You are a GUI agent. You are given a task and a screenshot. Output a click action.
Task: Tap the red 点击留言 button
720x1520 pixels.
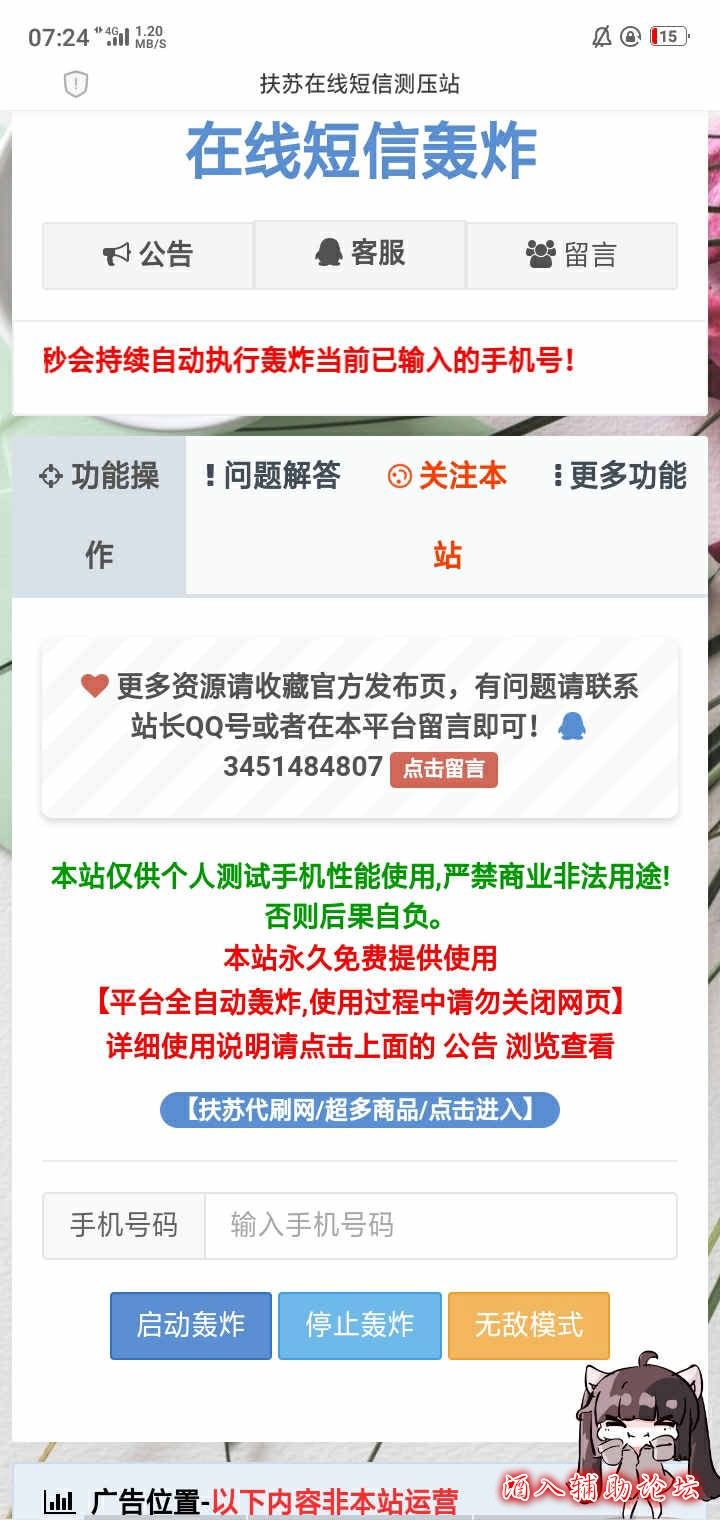pos(443,769)
